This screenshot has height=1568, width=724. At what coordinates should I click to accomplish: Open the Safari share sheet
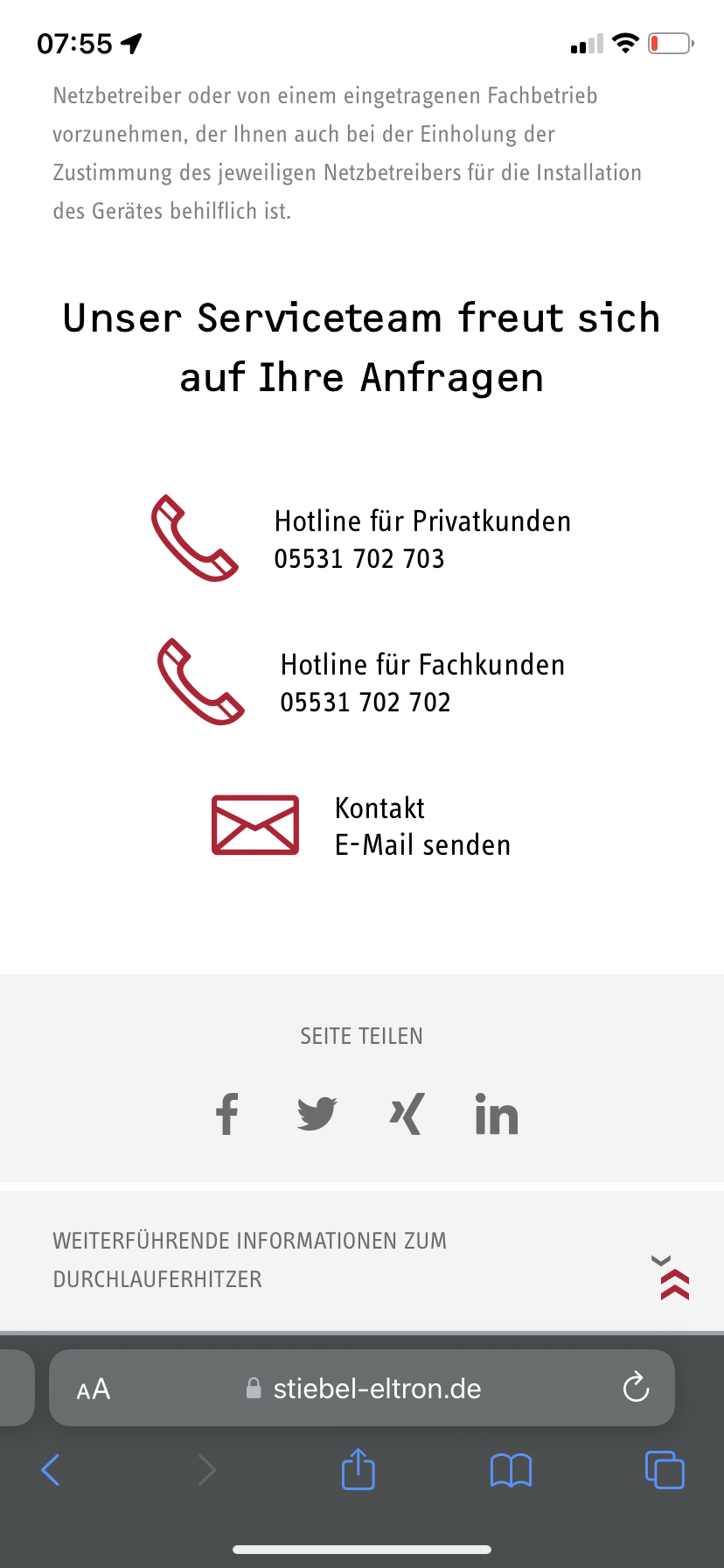tap(358, 1468)
